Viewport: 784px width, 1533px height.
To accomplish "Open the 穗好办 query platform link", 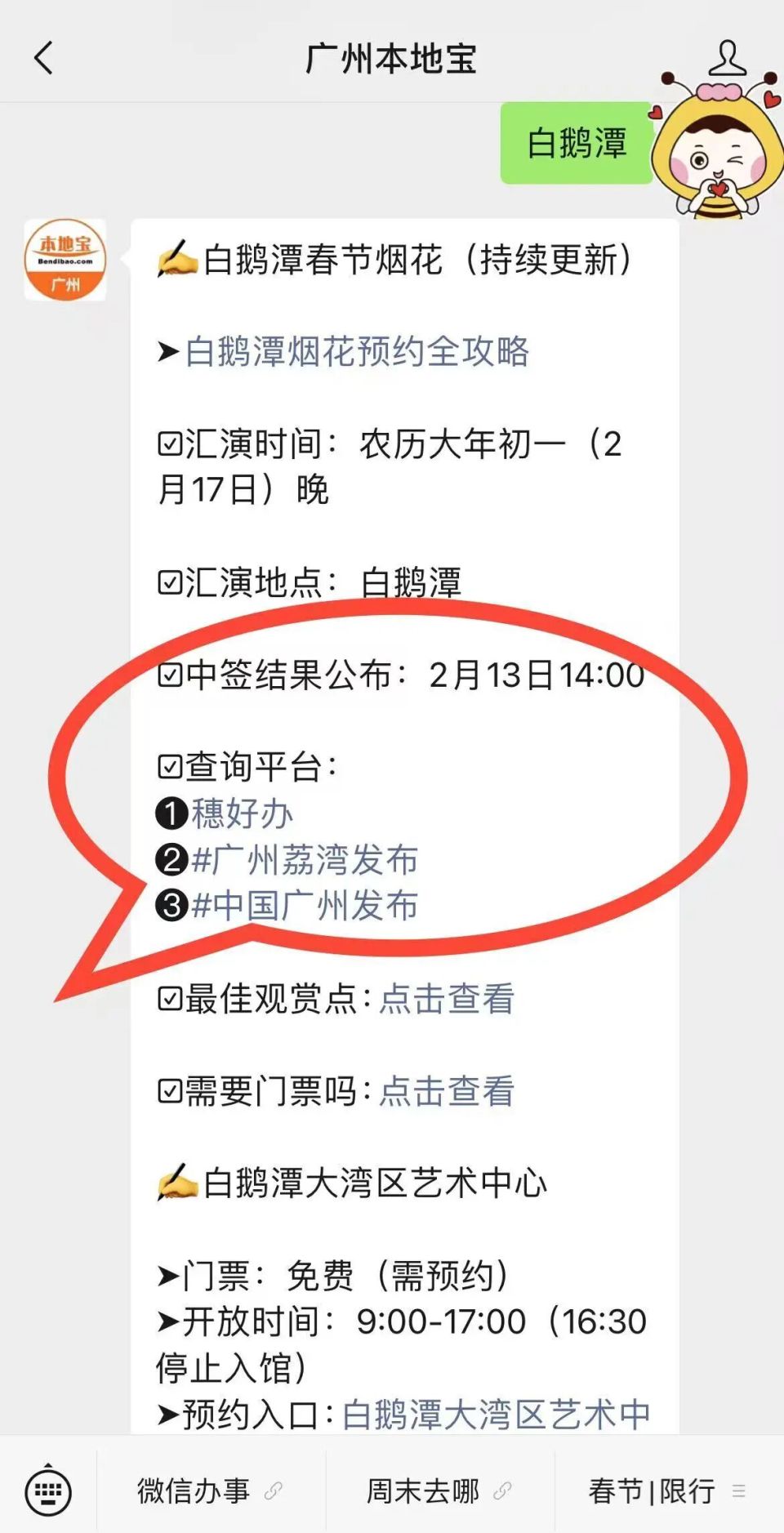I will pyautogui.click(x=245, y=813).
